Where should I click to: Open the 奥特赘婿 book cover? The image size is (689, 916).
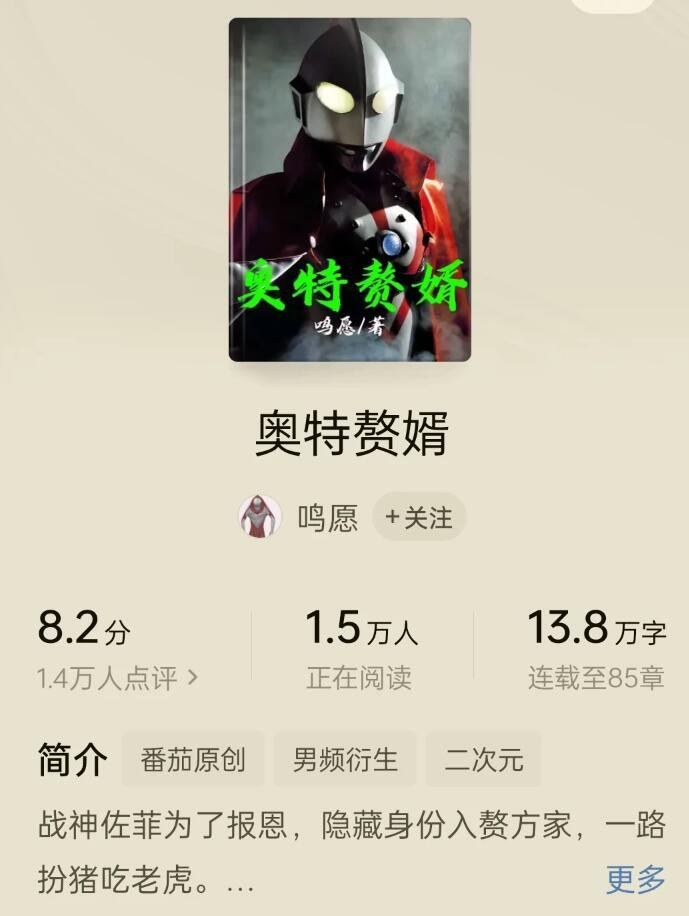pyautogui.click(x=349, y=189)
